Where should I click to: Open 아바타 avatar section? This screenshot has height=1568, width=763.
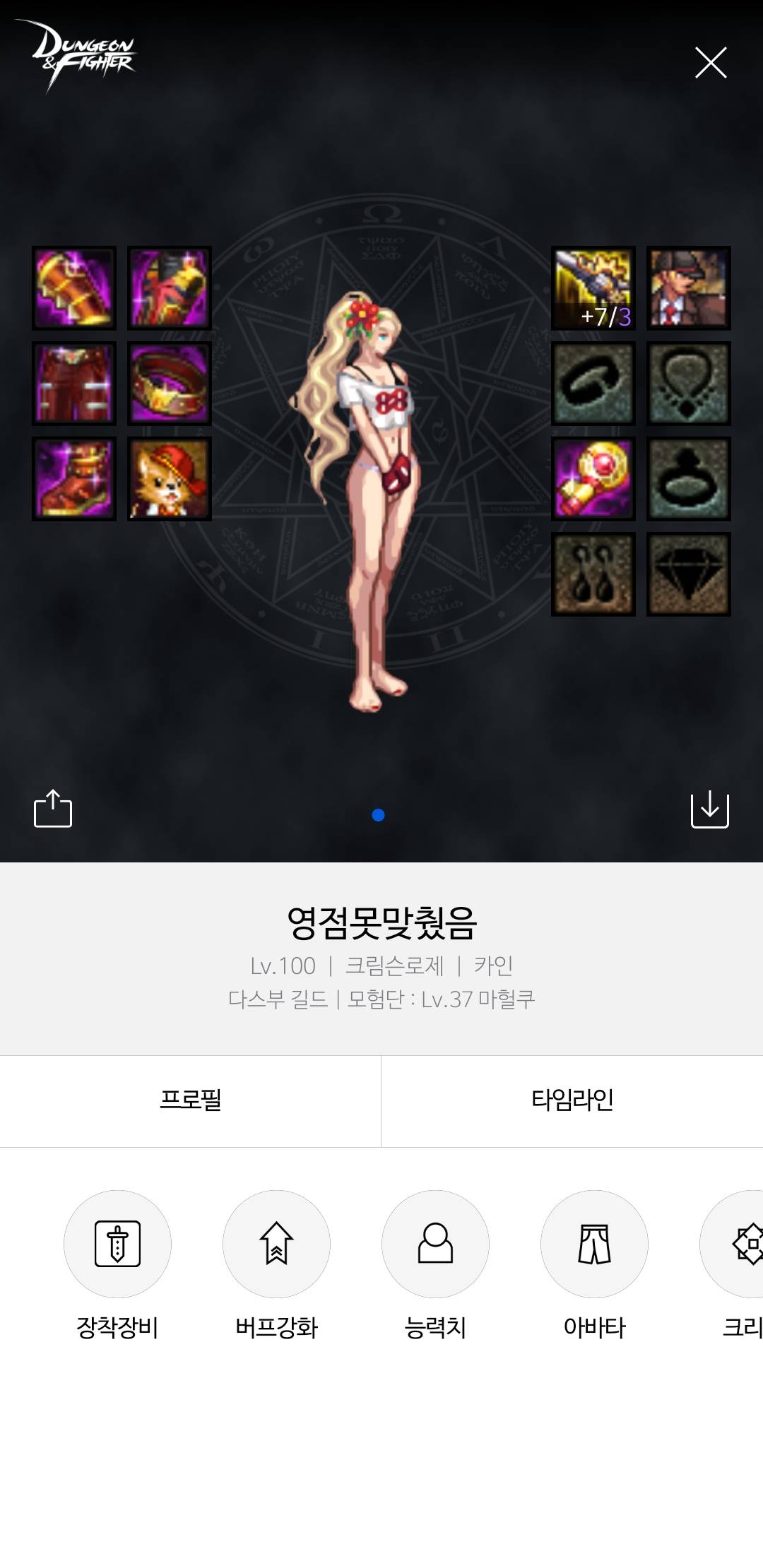click(x=594, y=1244)
